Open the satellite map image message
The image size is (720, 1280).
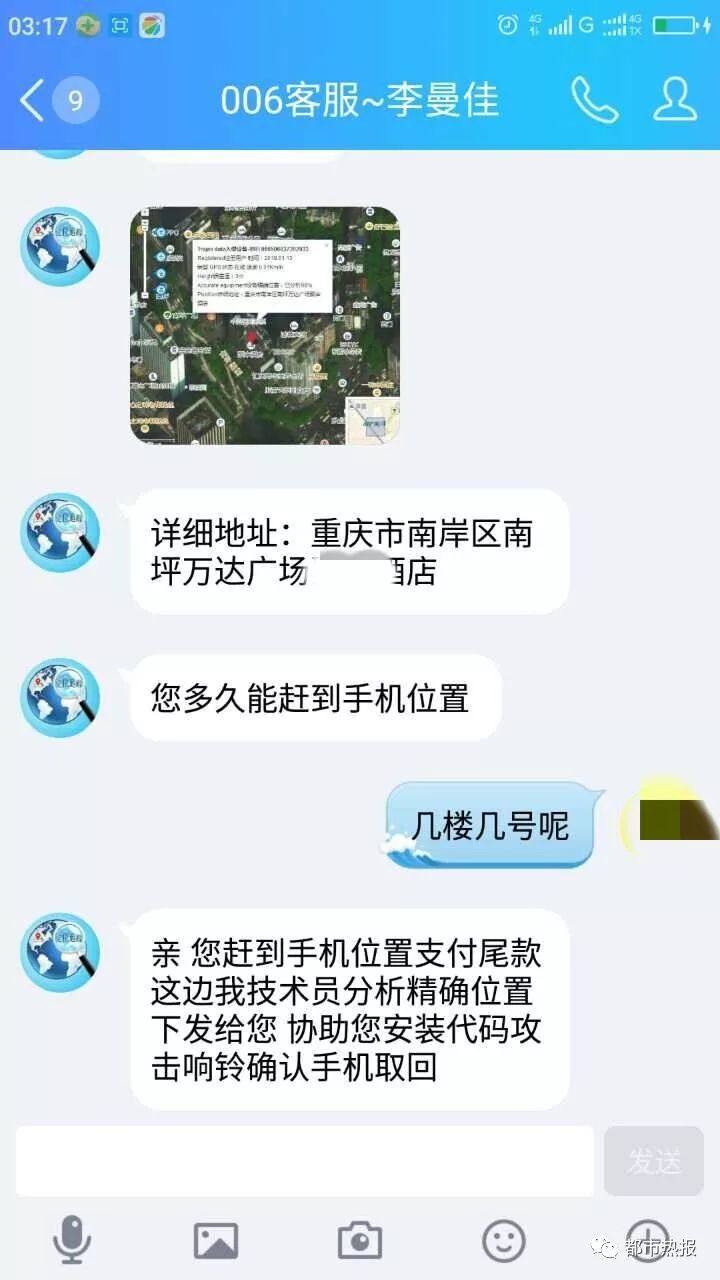265,325
